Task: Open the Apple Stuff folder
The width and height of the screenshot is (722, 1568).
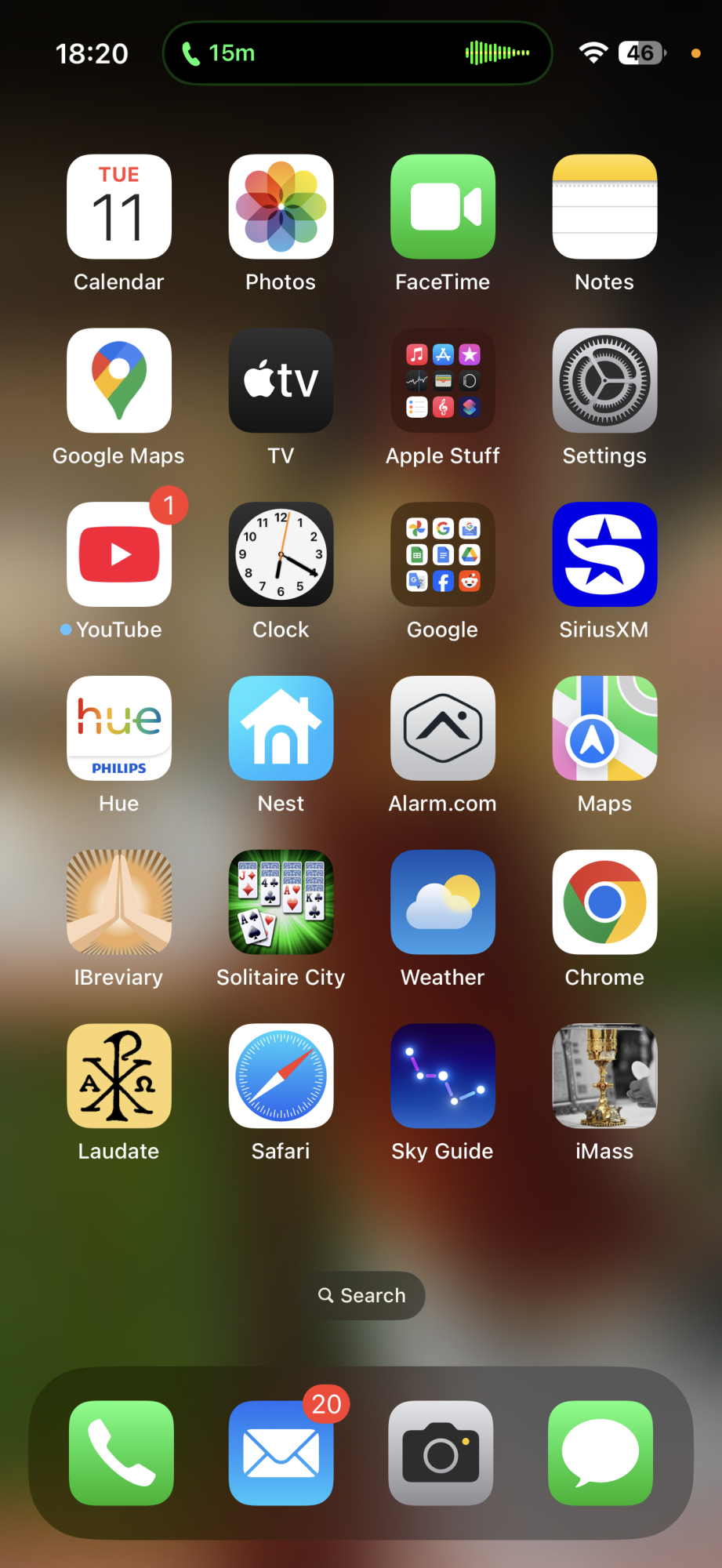Action: point(443,381)
